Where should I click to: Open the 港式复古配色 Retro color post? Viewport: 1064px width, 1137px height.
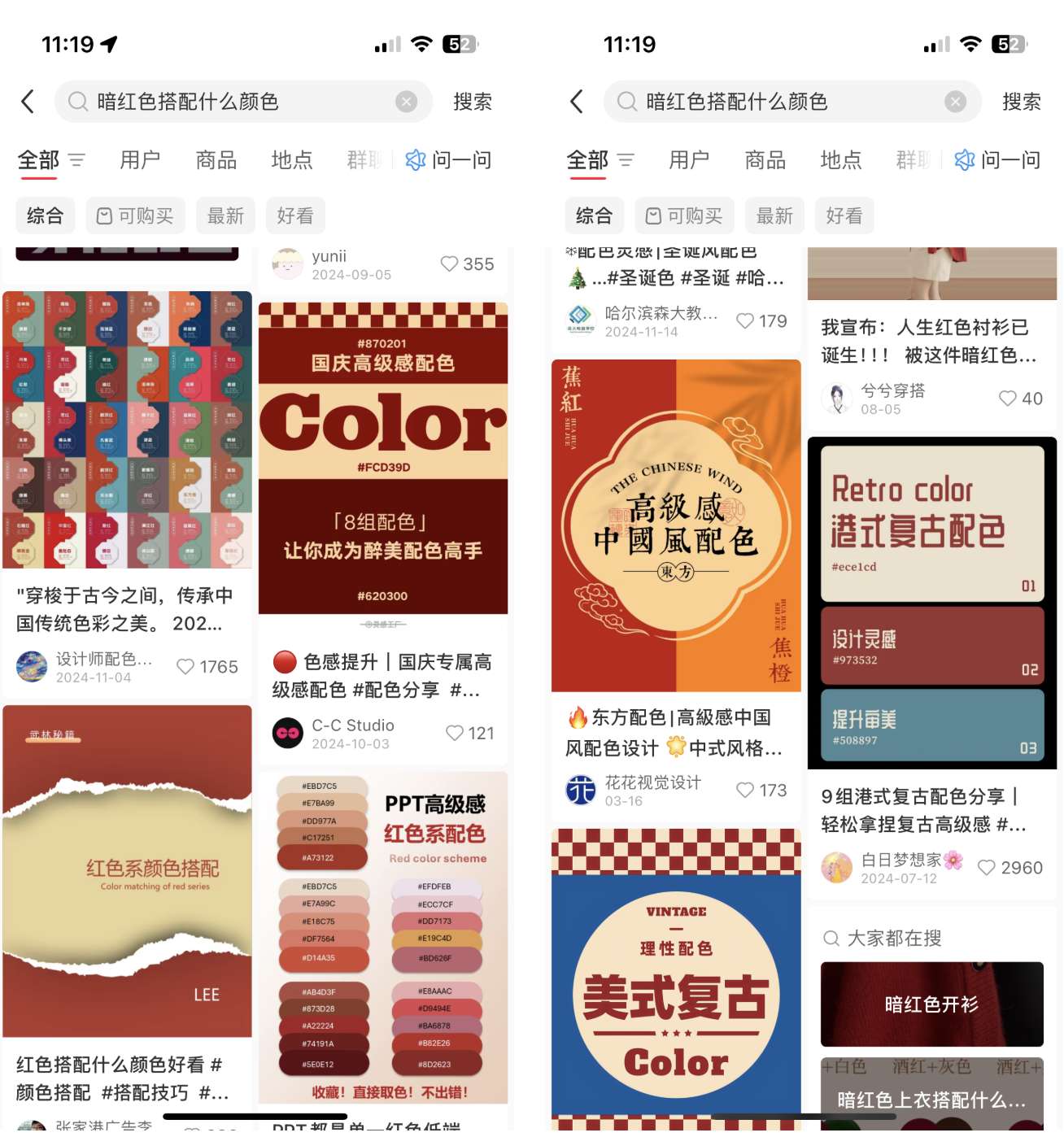point(931,603)
